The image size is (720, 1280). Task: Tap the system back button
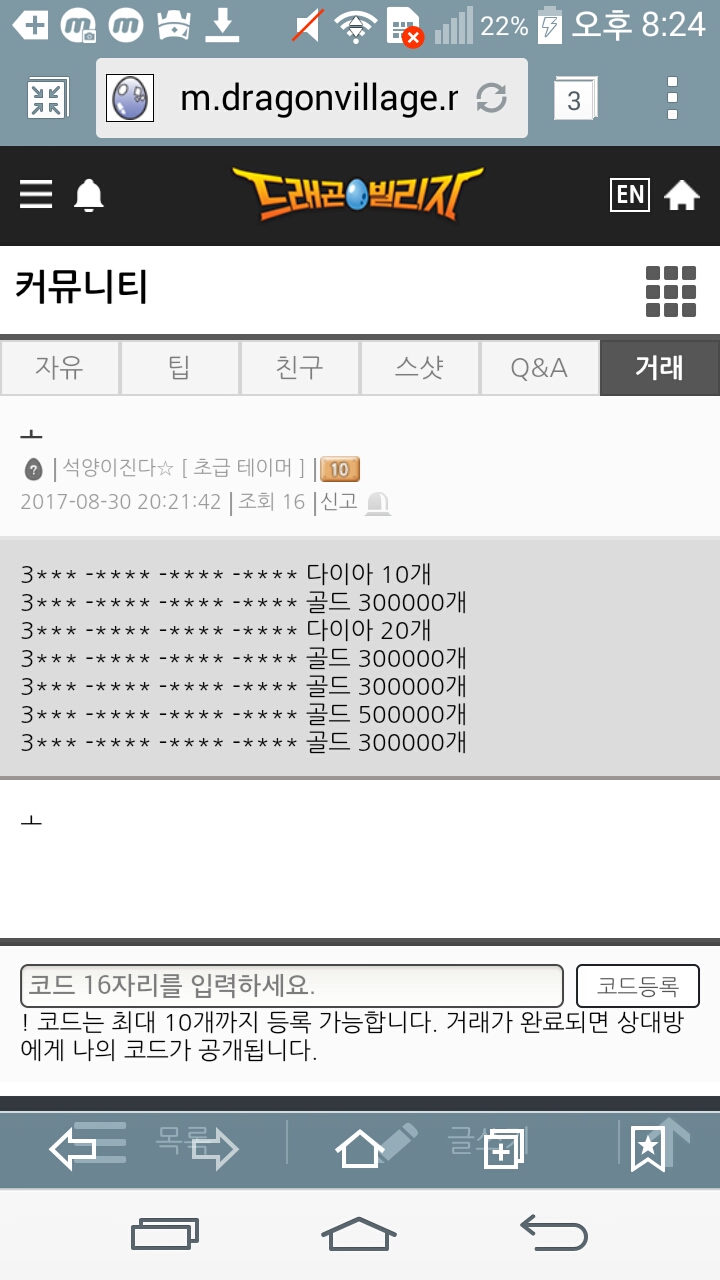coord(554,1232)
